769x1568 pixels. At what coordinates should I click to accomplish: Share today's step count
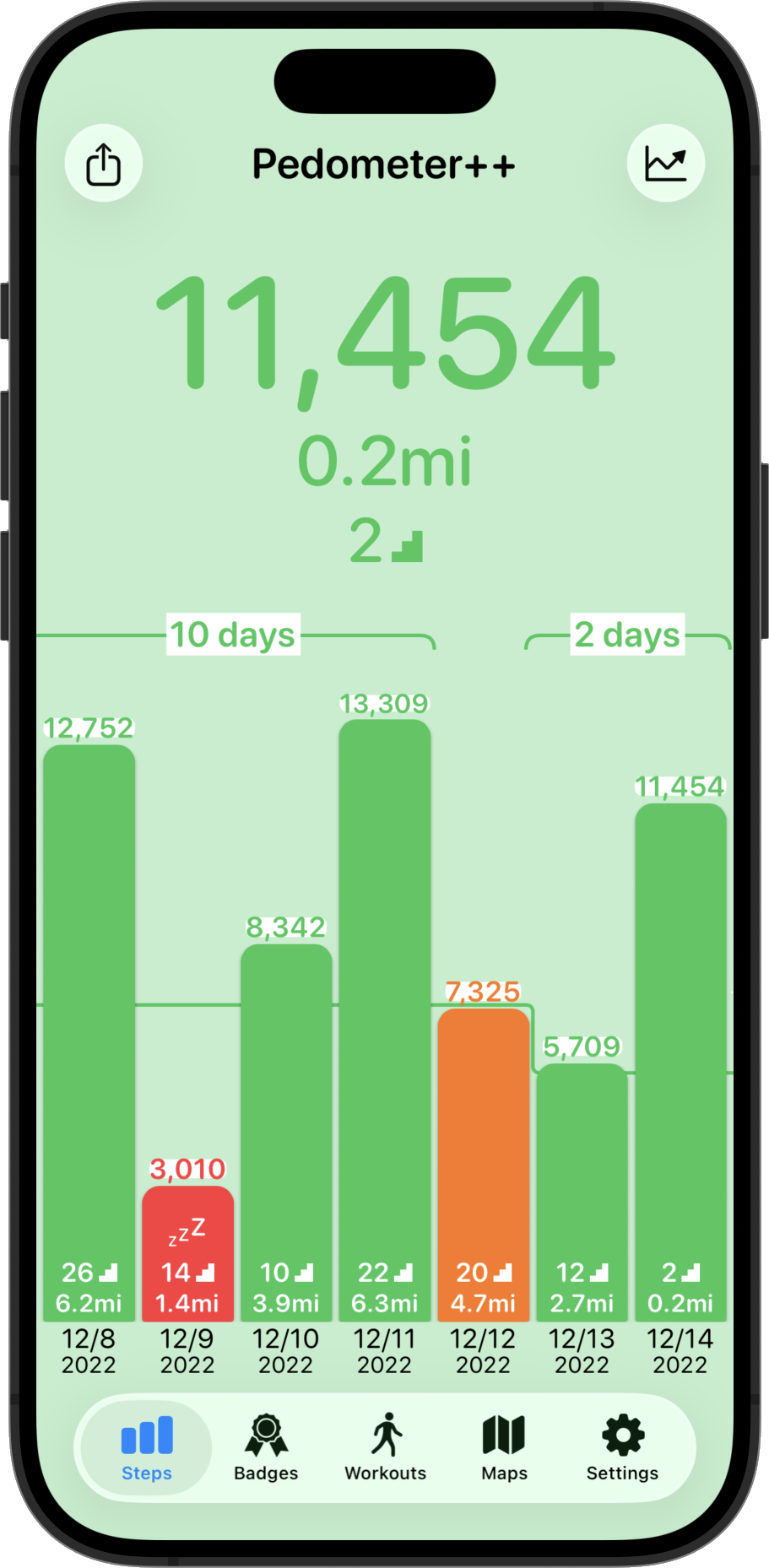coord(104,164)
